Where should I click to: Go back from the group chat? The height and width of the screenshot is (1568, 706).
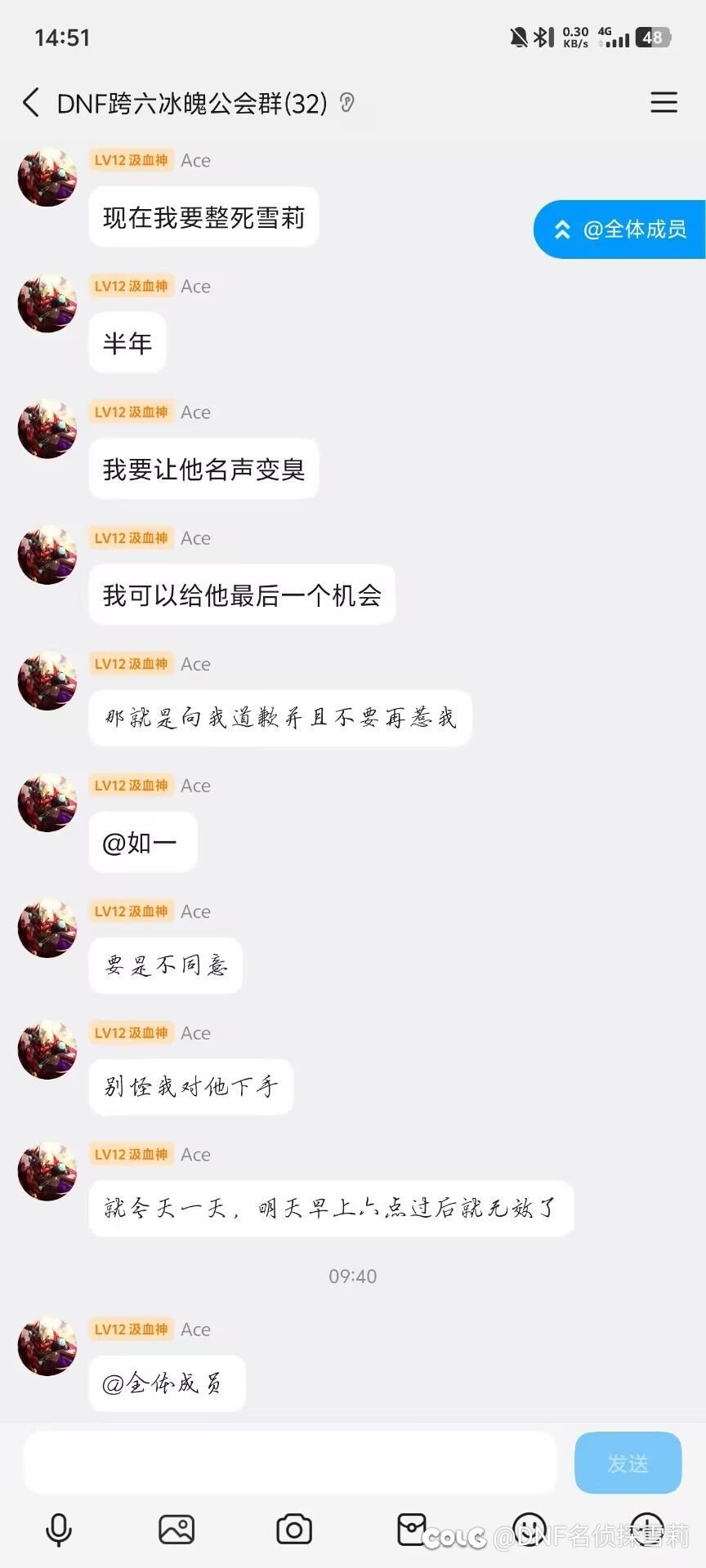pyautogui.click(x=31, y=103)
